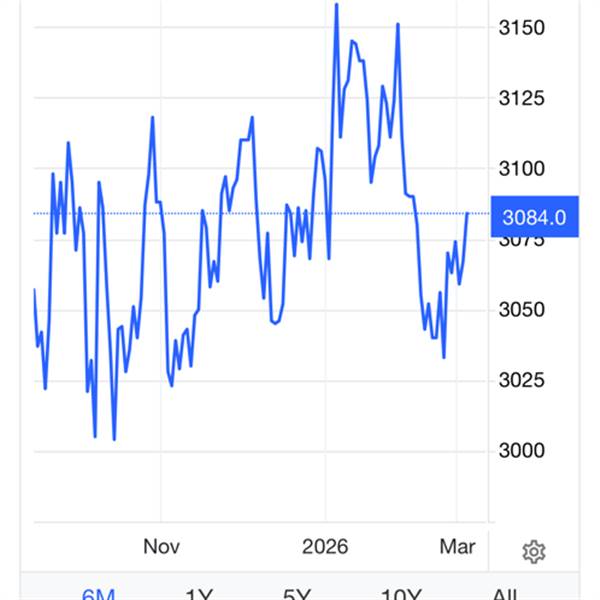Open the chart settings gear
The image size is (600, 600).
coord(534,551)
